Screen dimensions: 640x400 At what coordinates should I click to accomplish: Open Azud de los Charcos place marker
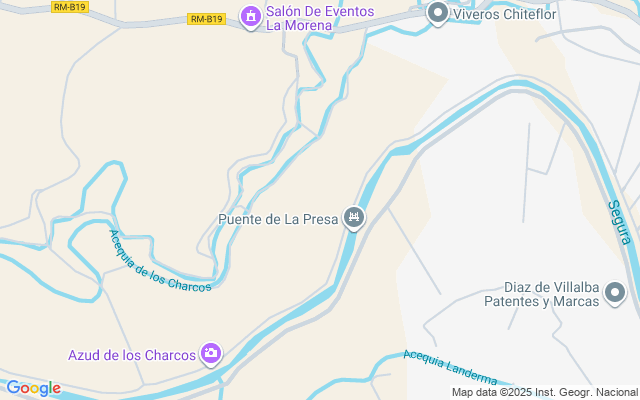[x=210, y=354]
